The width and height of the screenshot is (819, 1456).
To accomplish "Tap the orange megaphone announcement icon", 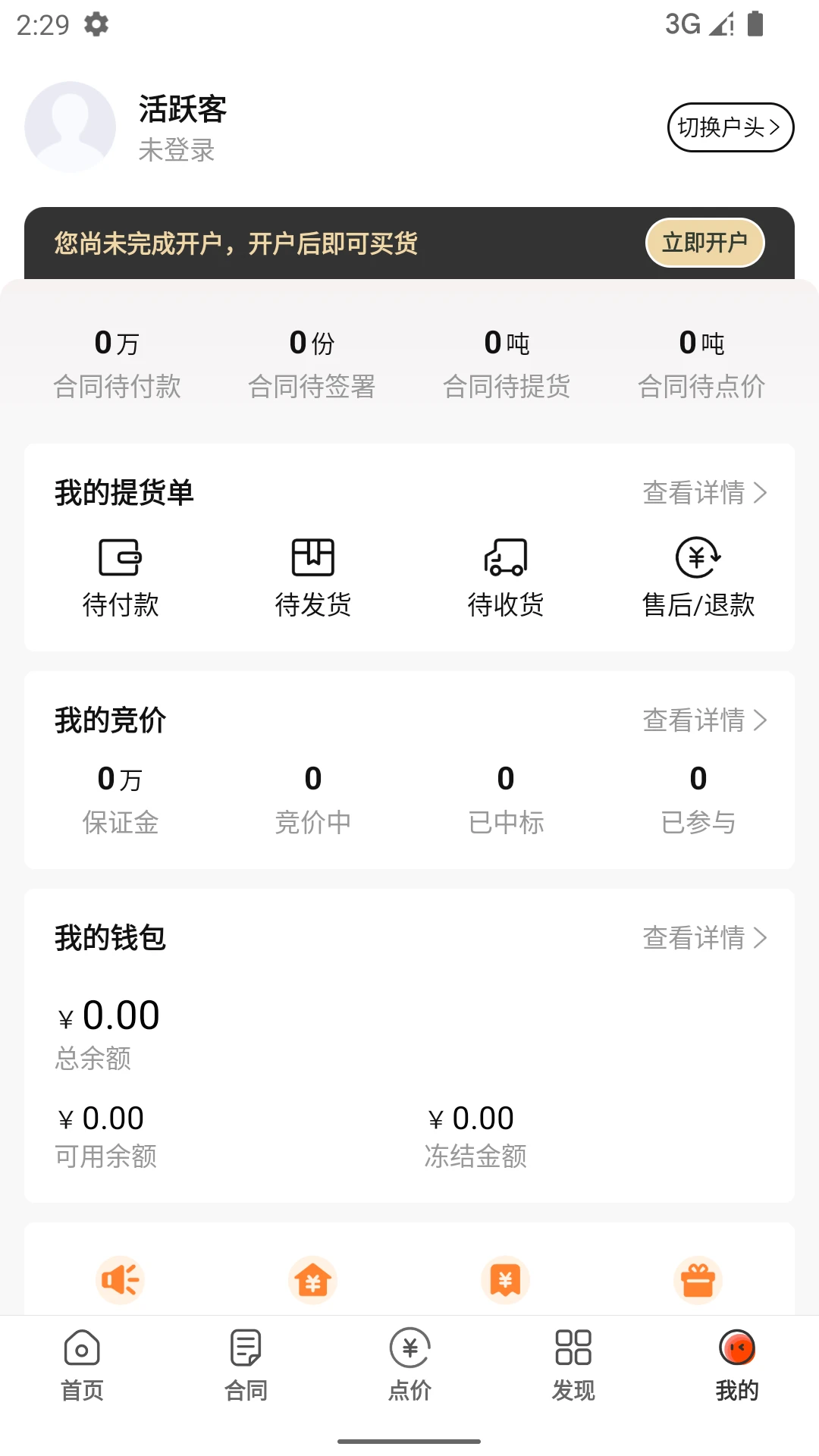I will [121, 1279].
